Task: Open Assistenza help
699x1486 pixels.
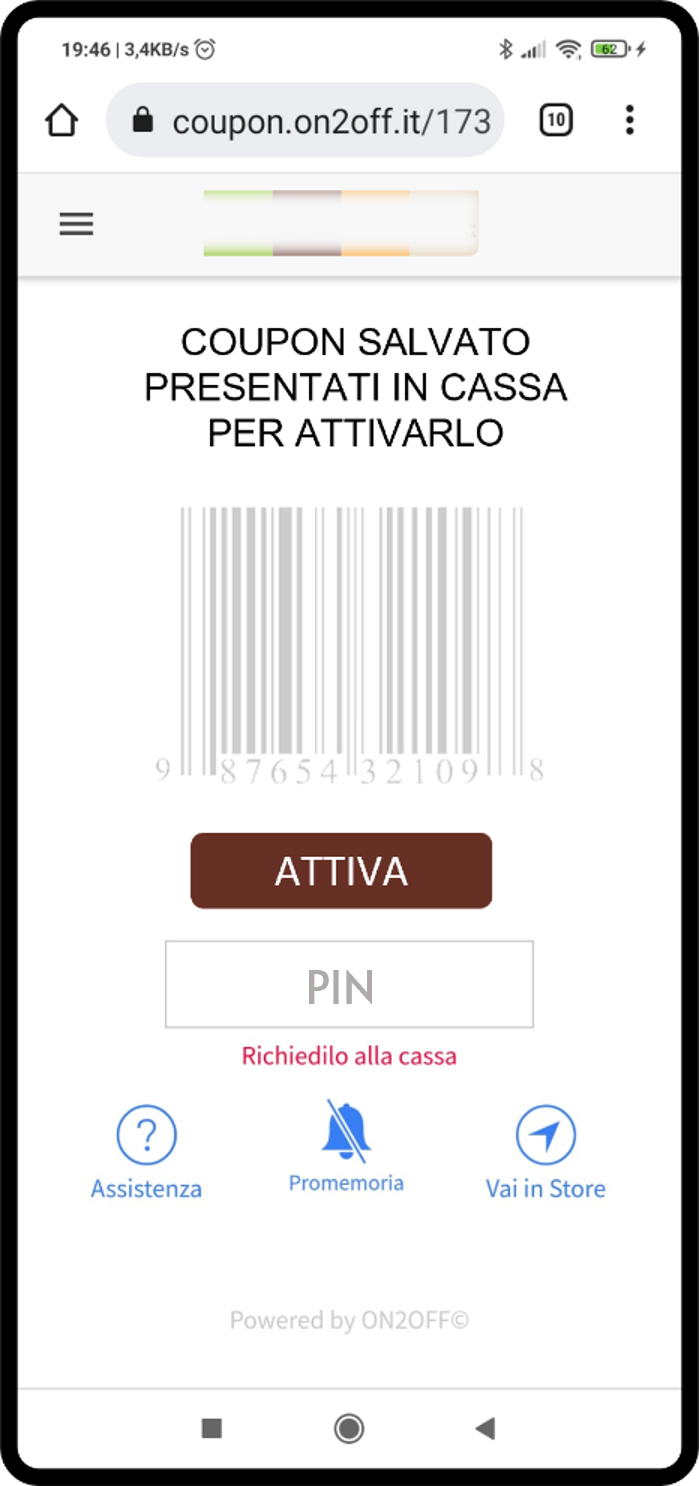Action: point(146,1151)
